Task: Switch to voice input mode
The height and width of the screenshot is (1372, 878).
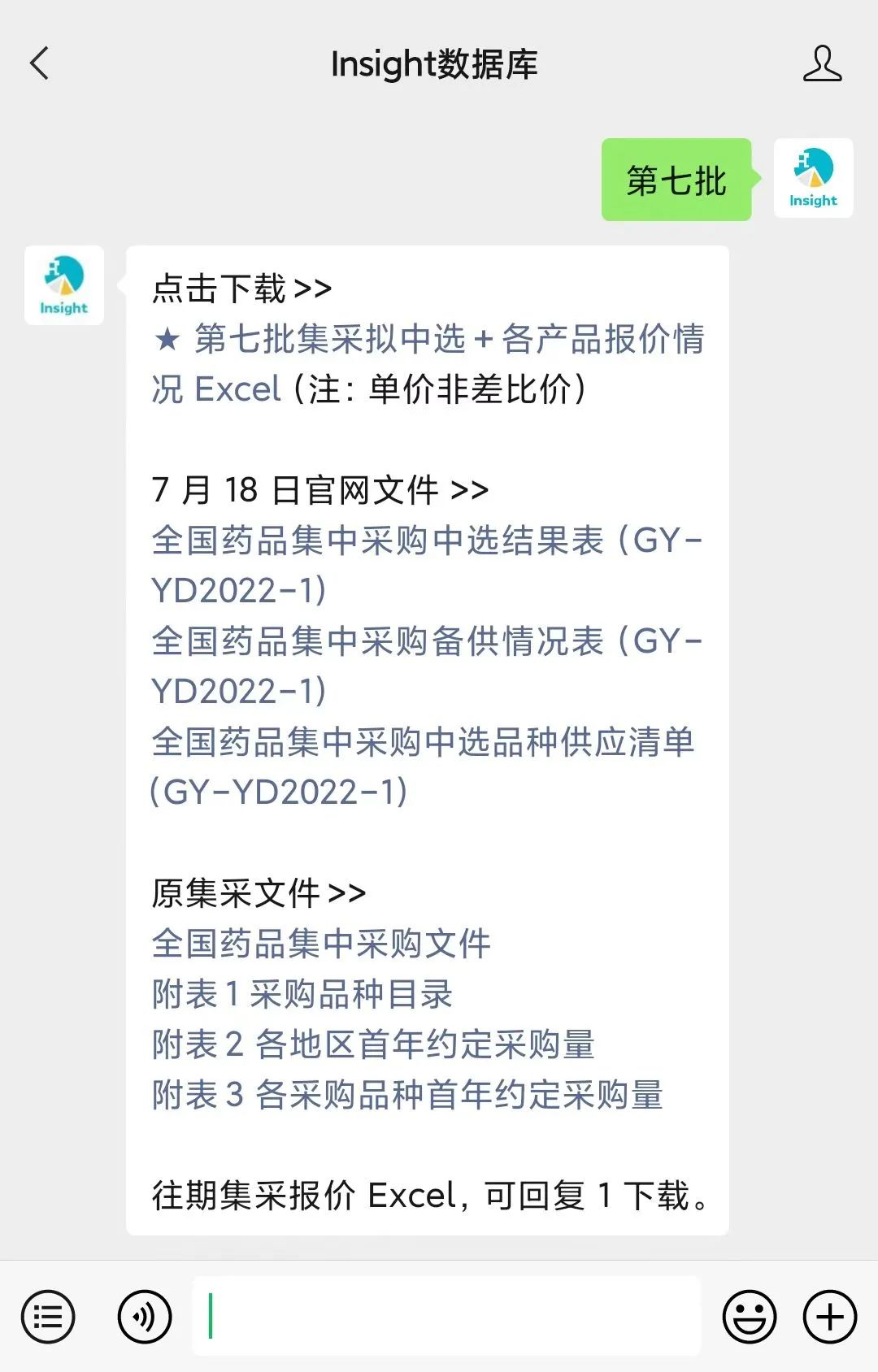Action: (x=145, y=1316)
